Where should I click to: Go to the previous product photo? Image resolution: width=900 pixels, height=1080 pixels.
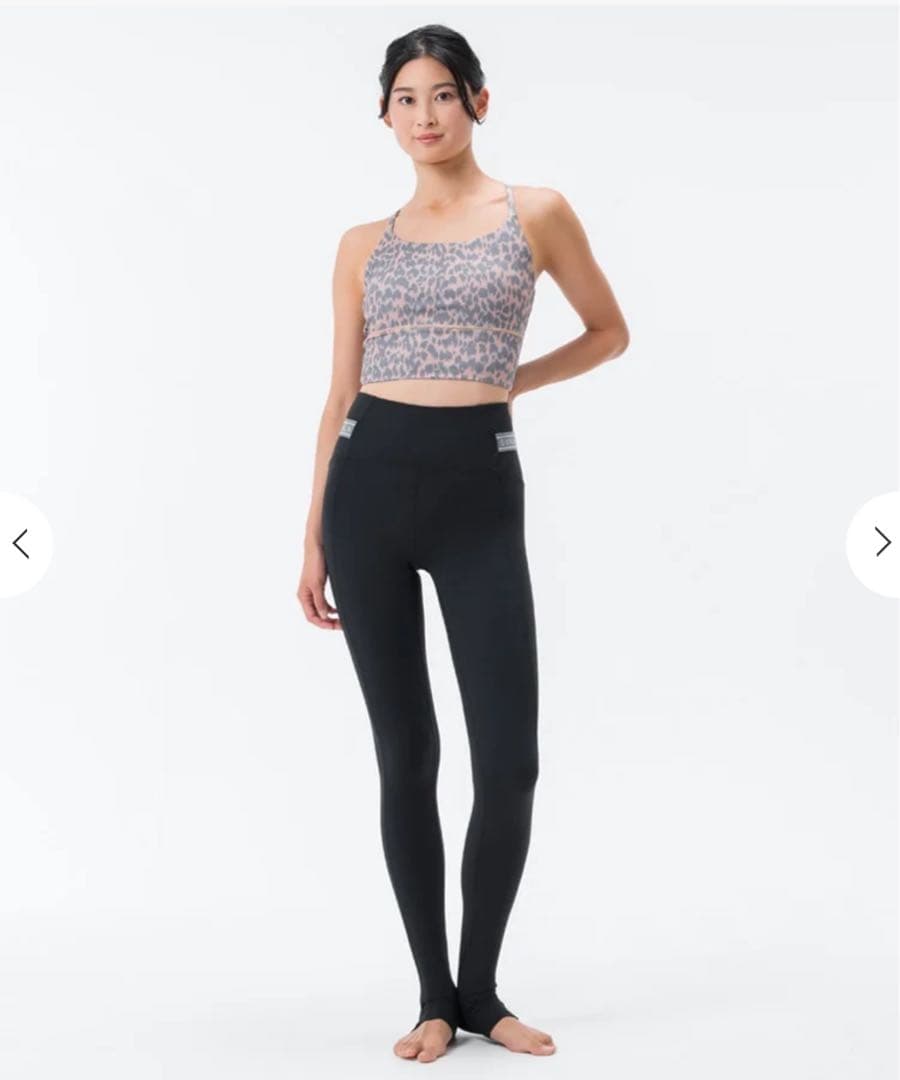point(21,543)
